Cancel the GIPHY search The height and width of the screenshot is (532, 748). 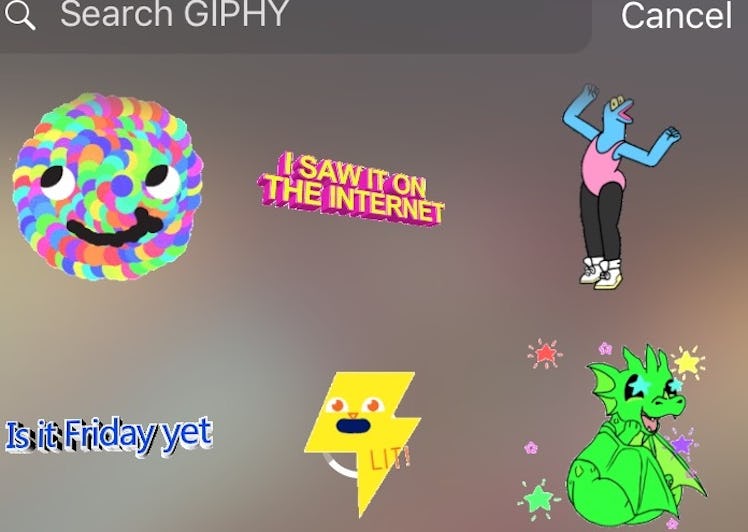click(676, 16)
